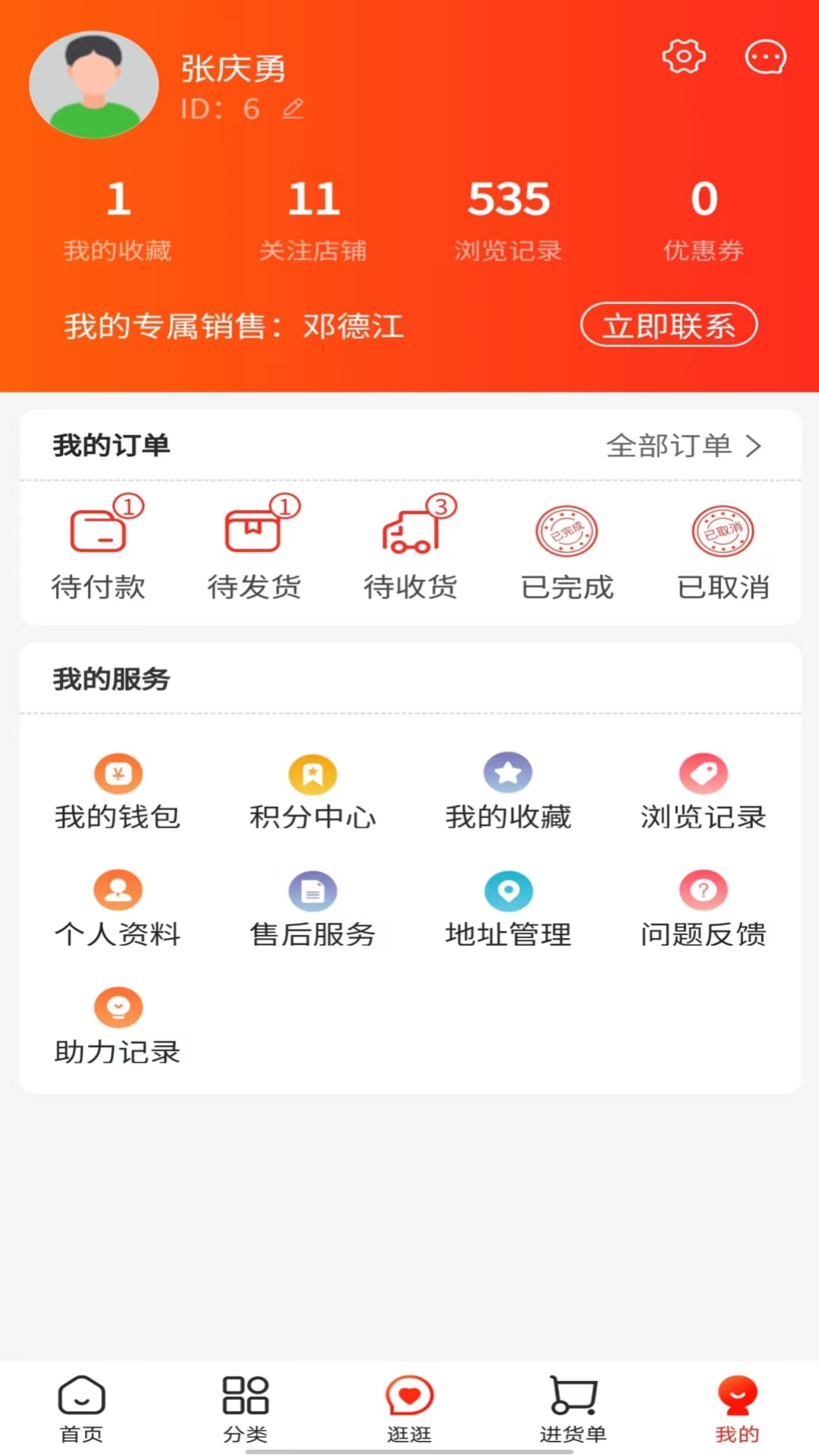Viewport: 819px width, 1456px height.
Task: Open 售后服务 after-sales service
Action: [x=312, y=910]
